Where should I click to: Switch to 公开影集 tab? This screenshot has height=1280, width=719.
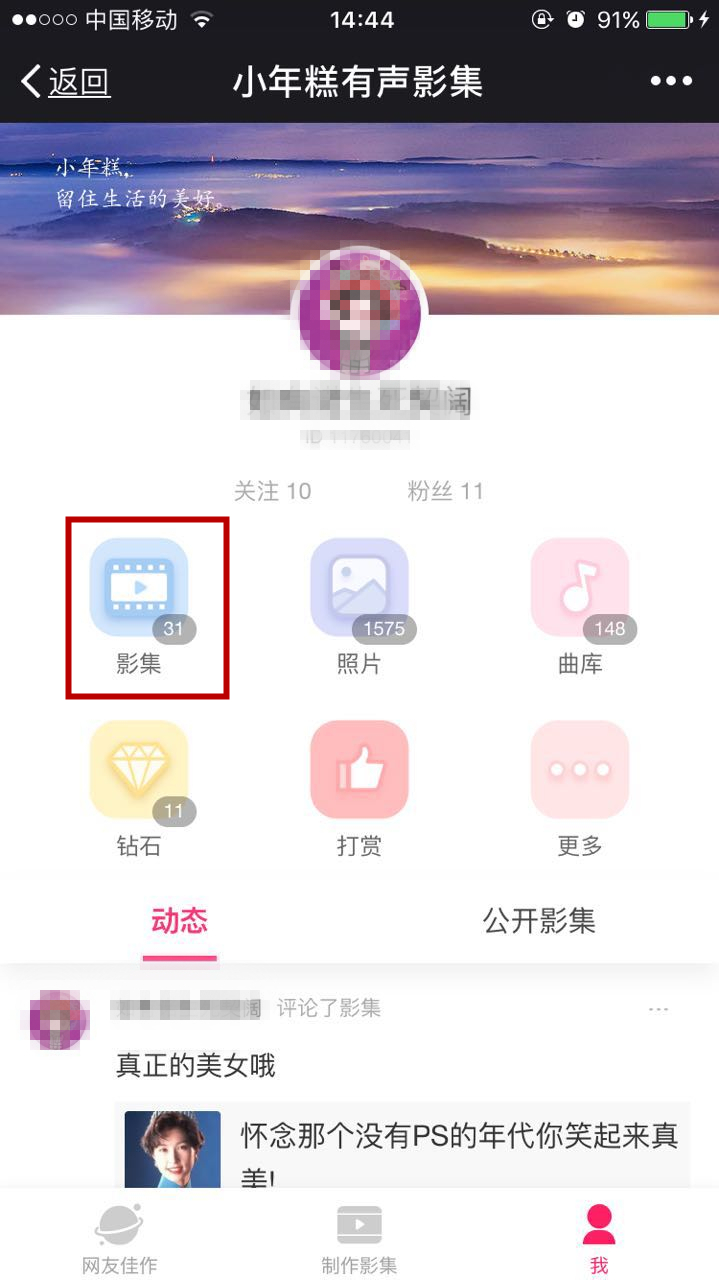(539, 921)
